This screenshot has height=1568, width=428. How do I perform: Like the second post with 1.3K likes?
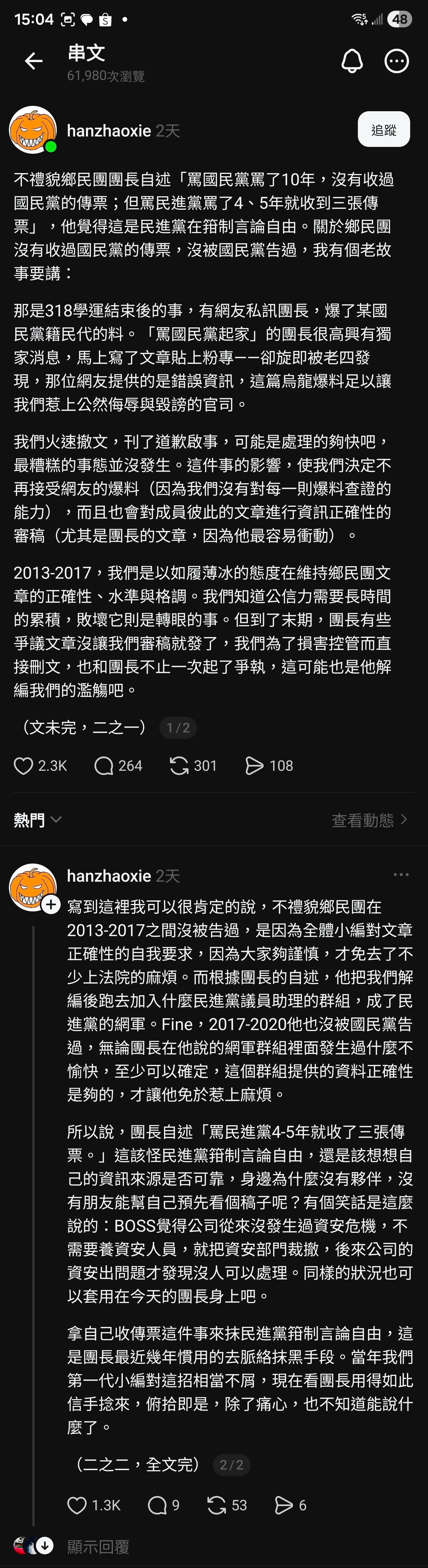click(x=77, y=1505)
